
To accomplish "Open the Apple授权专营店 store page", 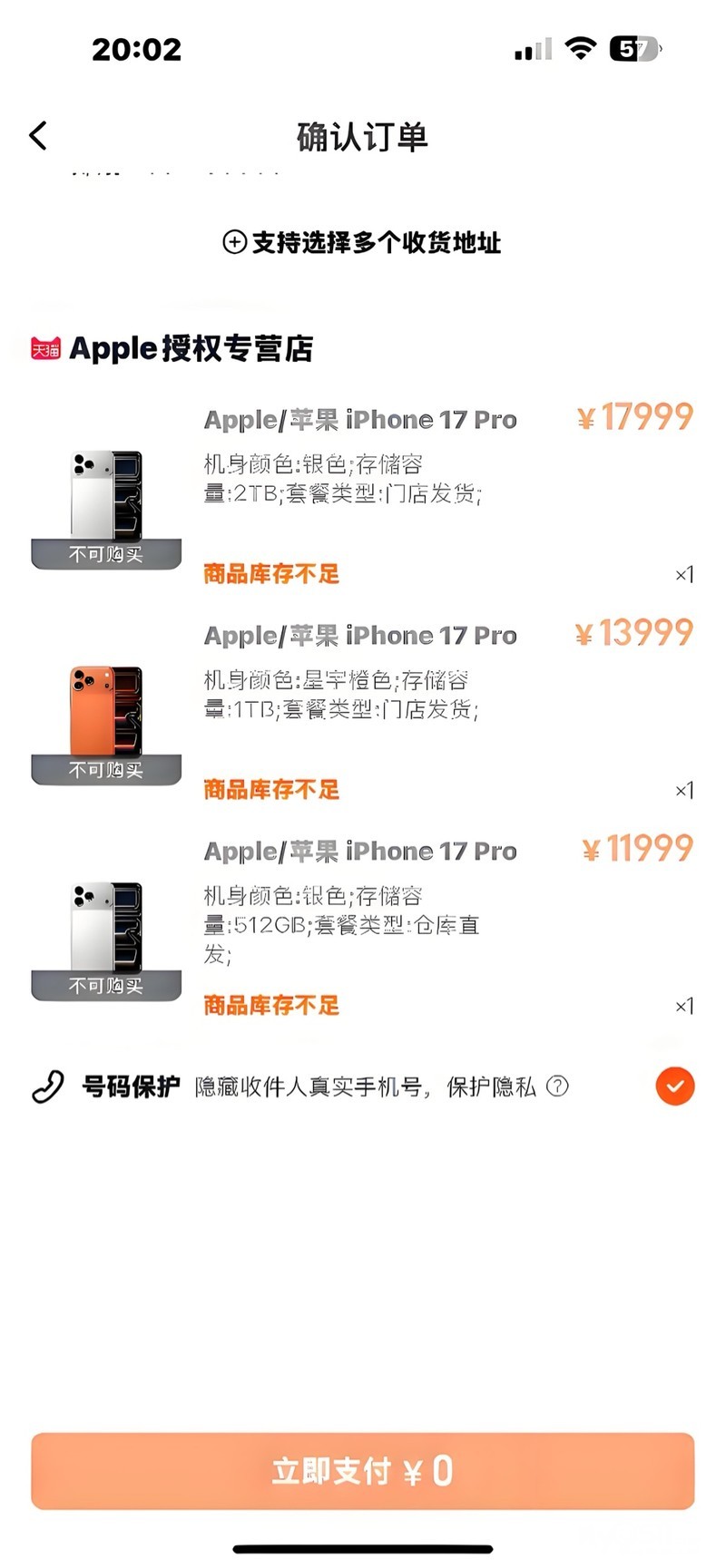I will [x=191, y=348].
